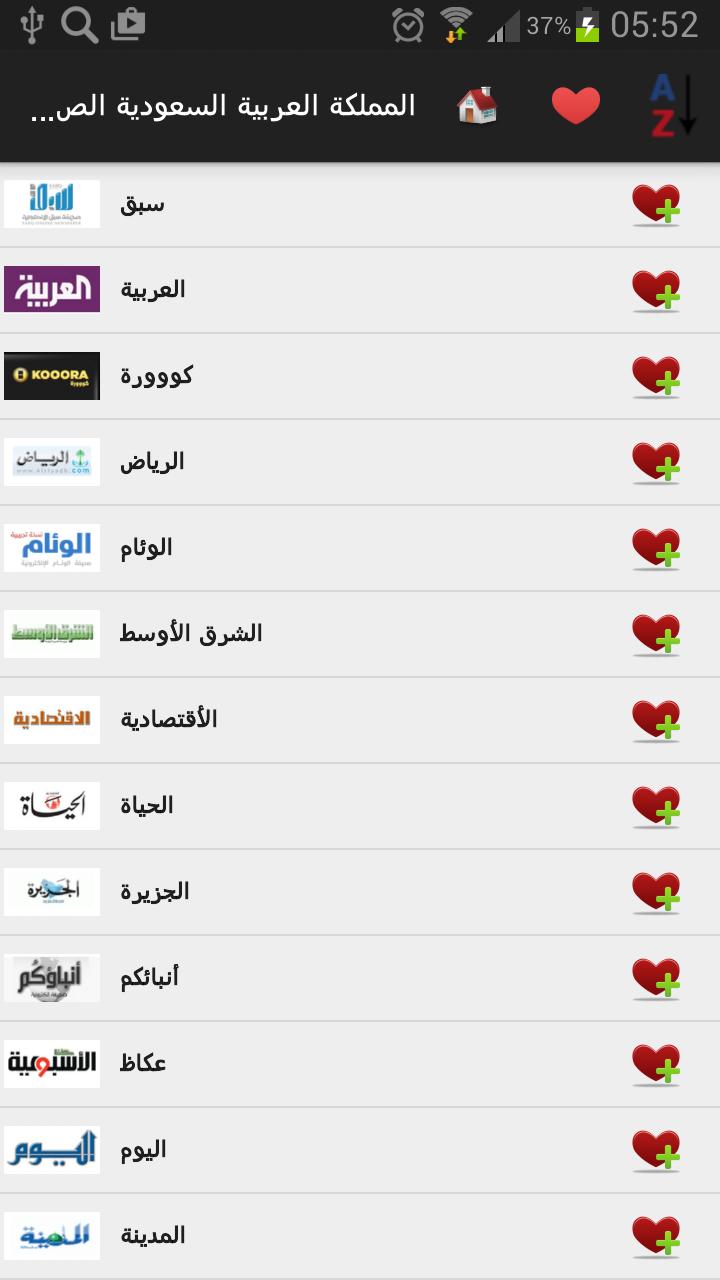720x1280 pixels.
Task: Select the اليوم list row
Action: [x=300, y=1149]
